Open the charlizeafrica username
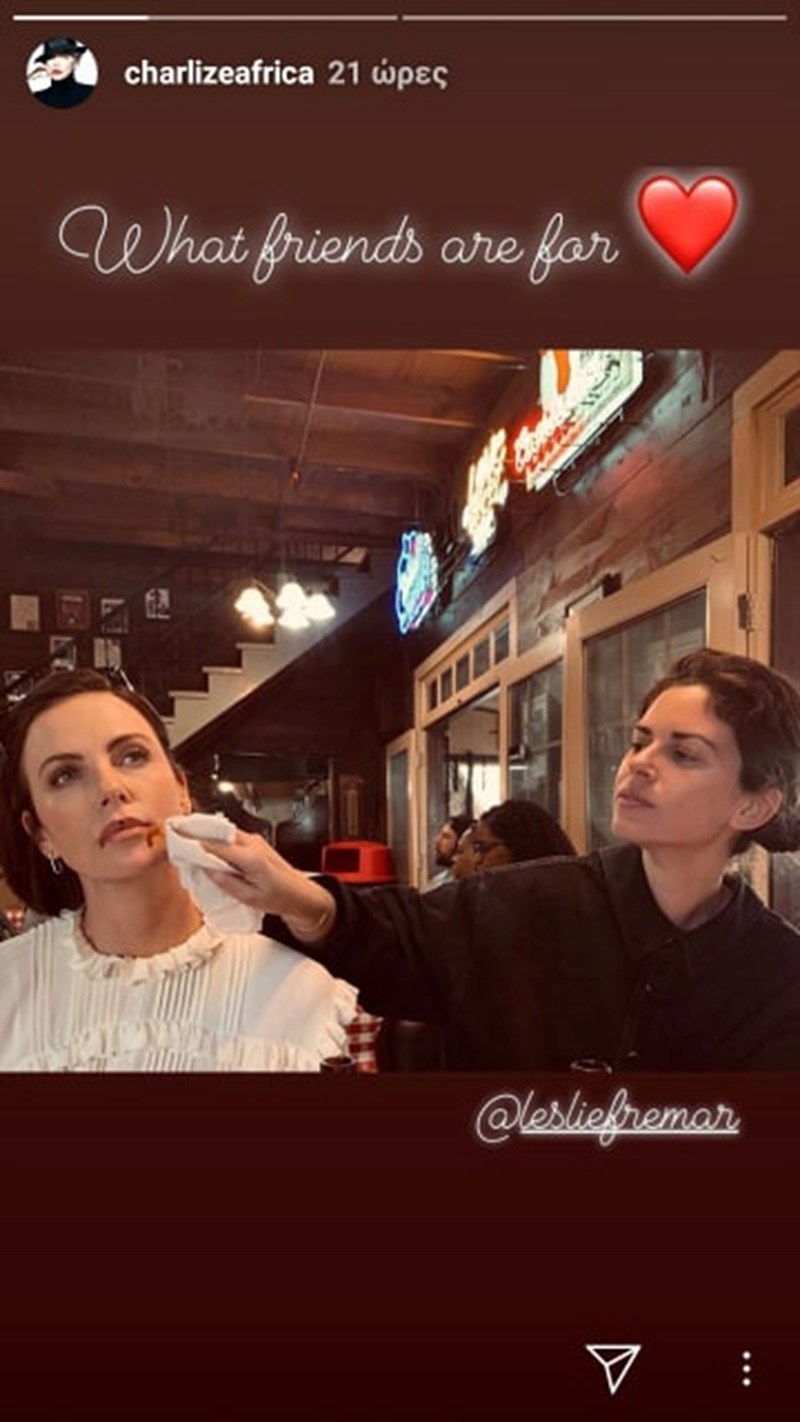 pos(218,74)
